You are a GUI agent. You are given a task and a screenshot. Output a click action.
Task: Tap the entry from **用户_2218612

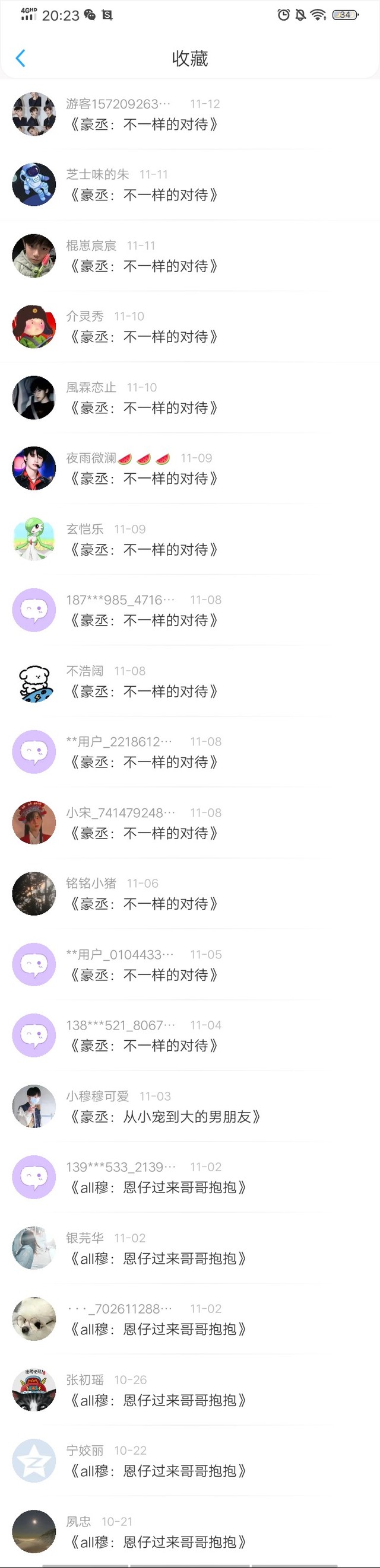[x=190, y=752]
